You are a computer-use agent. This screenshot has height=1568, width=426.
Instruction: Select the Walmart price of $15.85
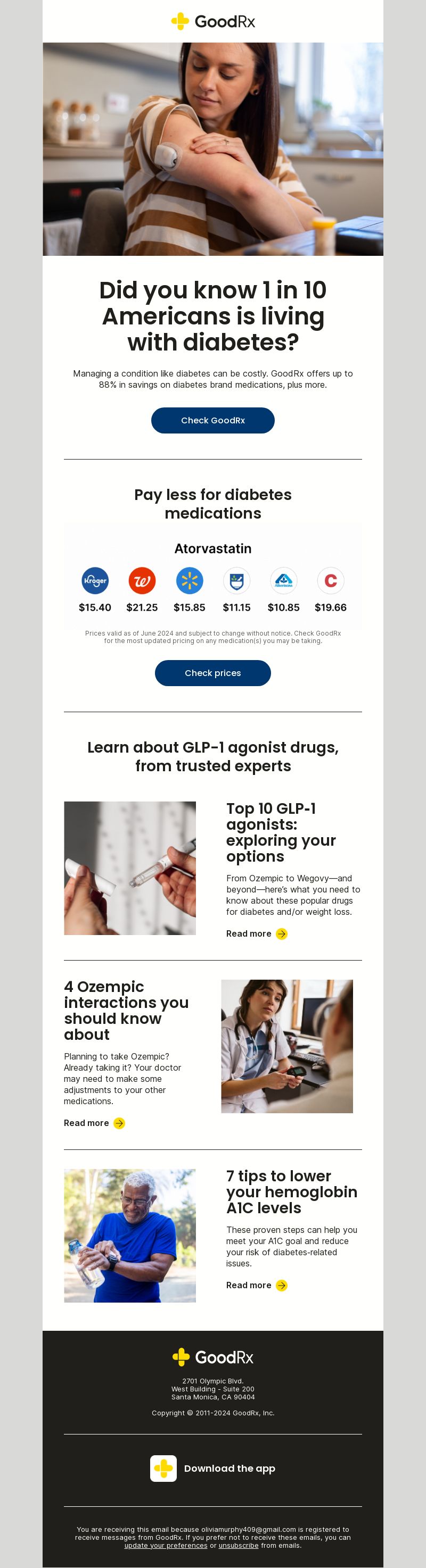[190, 607]
